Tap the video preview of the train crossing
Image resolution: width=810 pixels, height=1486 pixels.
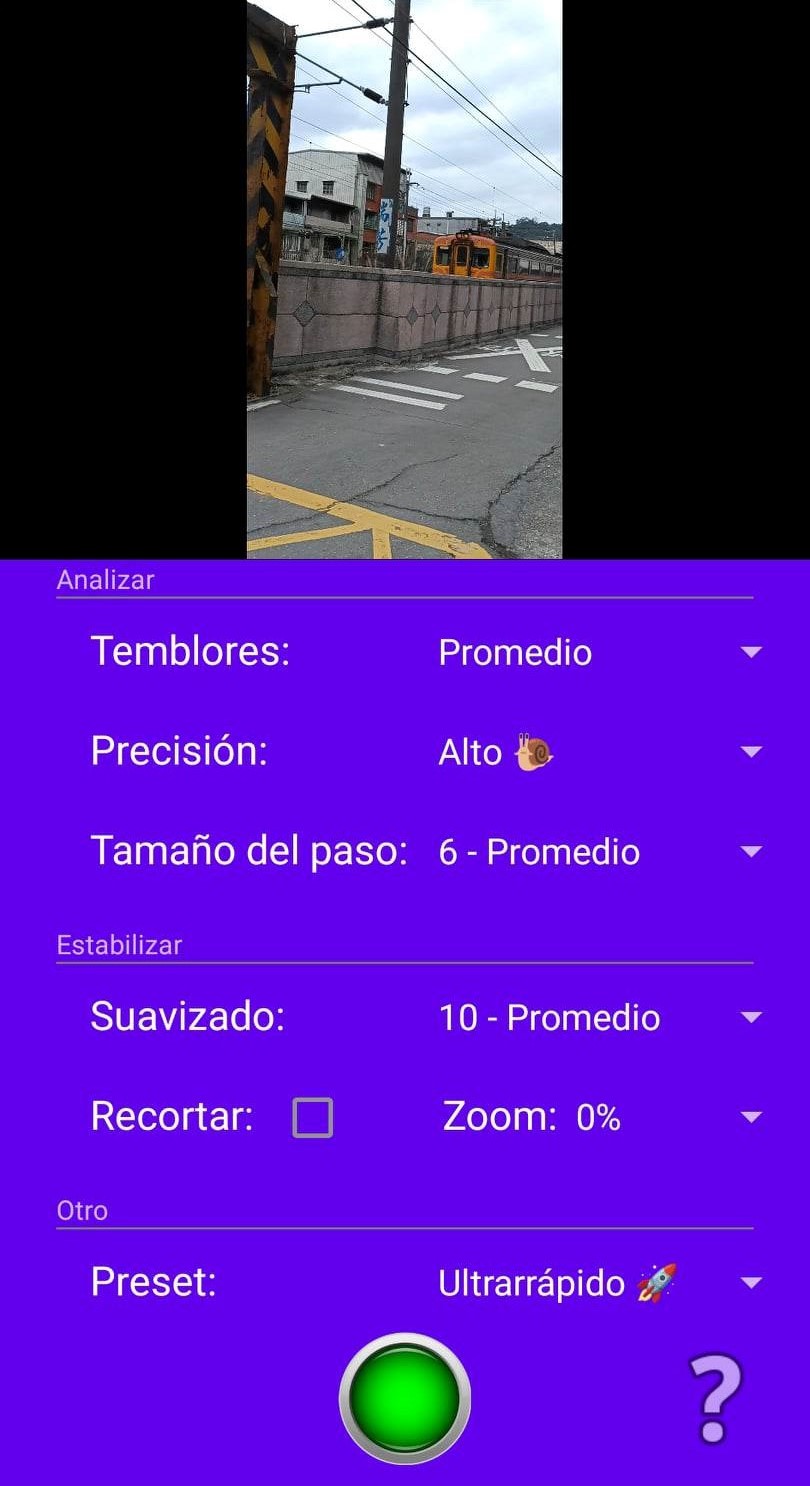point(405,278)
